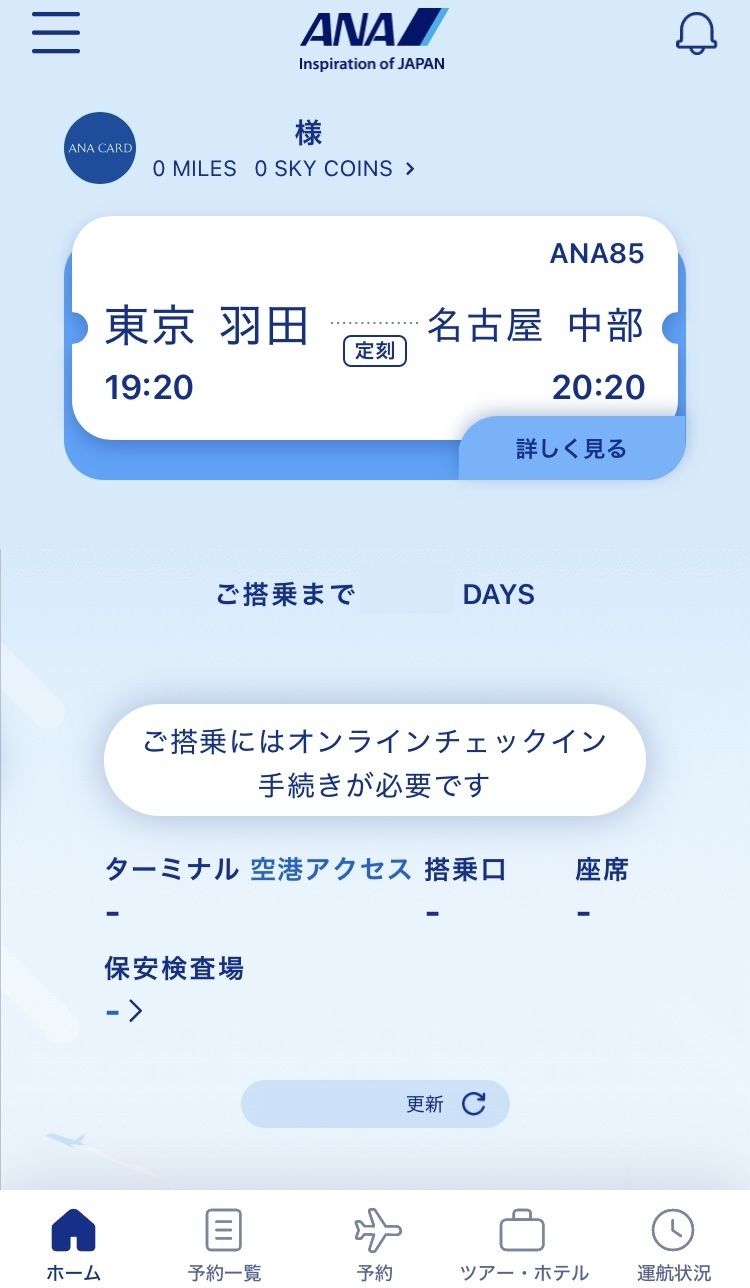Switch to the ホーム tab
Screen dimensions: 750x1288
tap(73, 1243)
